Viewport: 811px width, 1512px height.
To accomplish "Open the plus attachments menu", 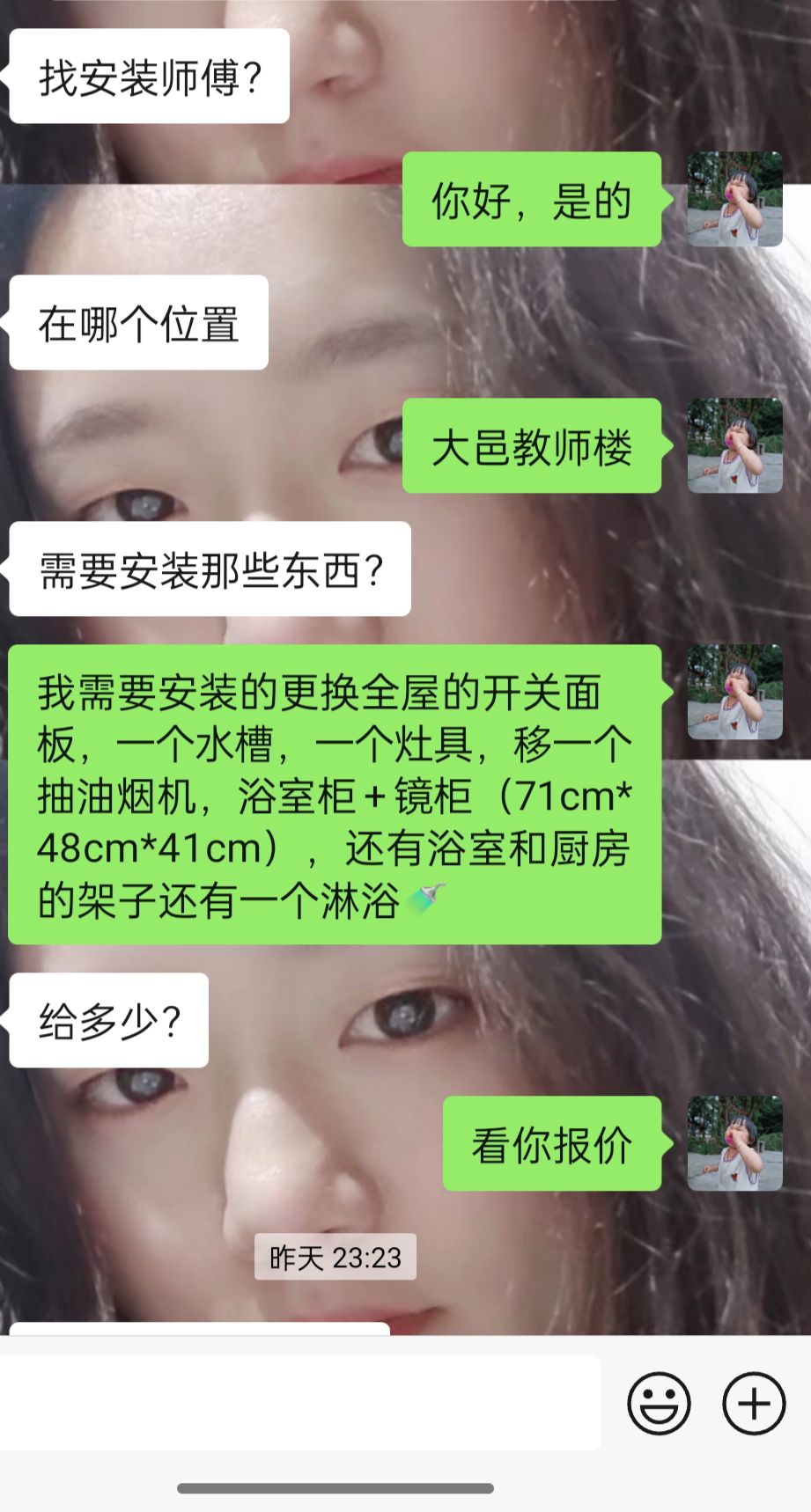I will coord(754,1403).
